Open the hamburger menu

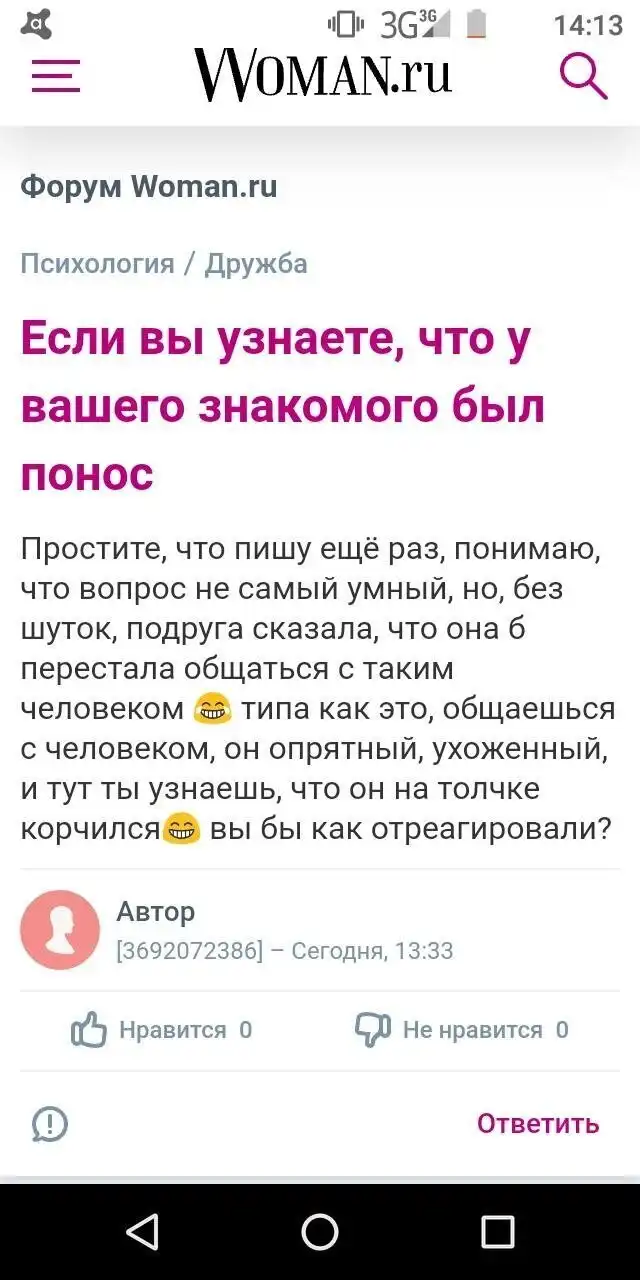[x=55, y=76]
